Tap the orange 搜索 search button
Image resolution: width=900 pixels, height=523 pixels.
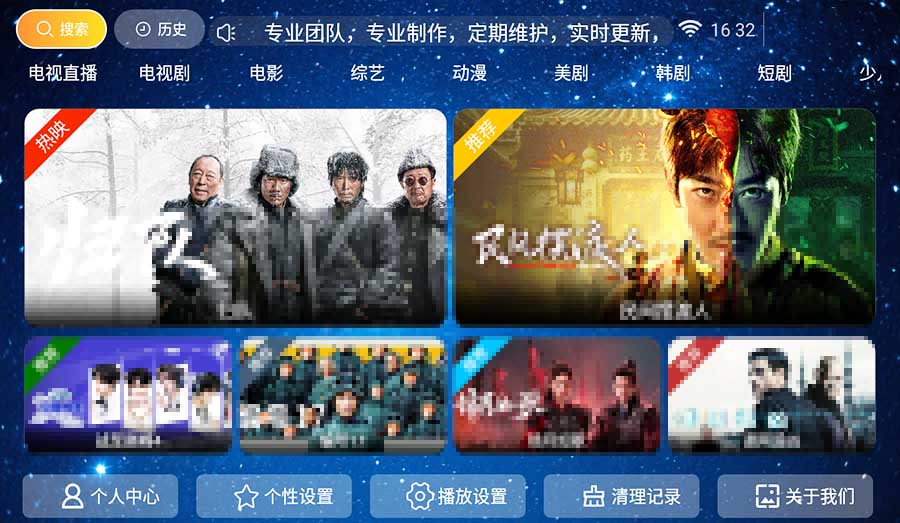pos(61,30)
